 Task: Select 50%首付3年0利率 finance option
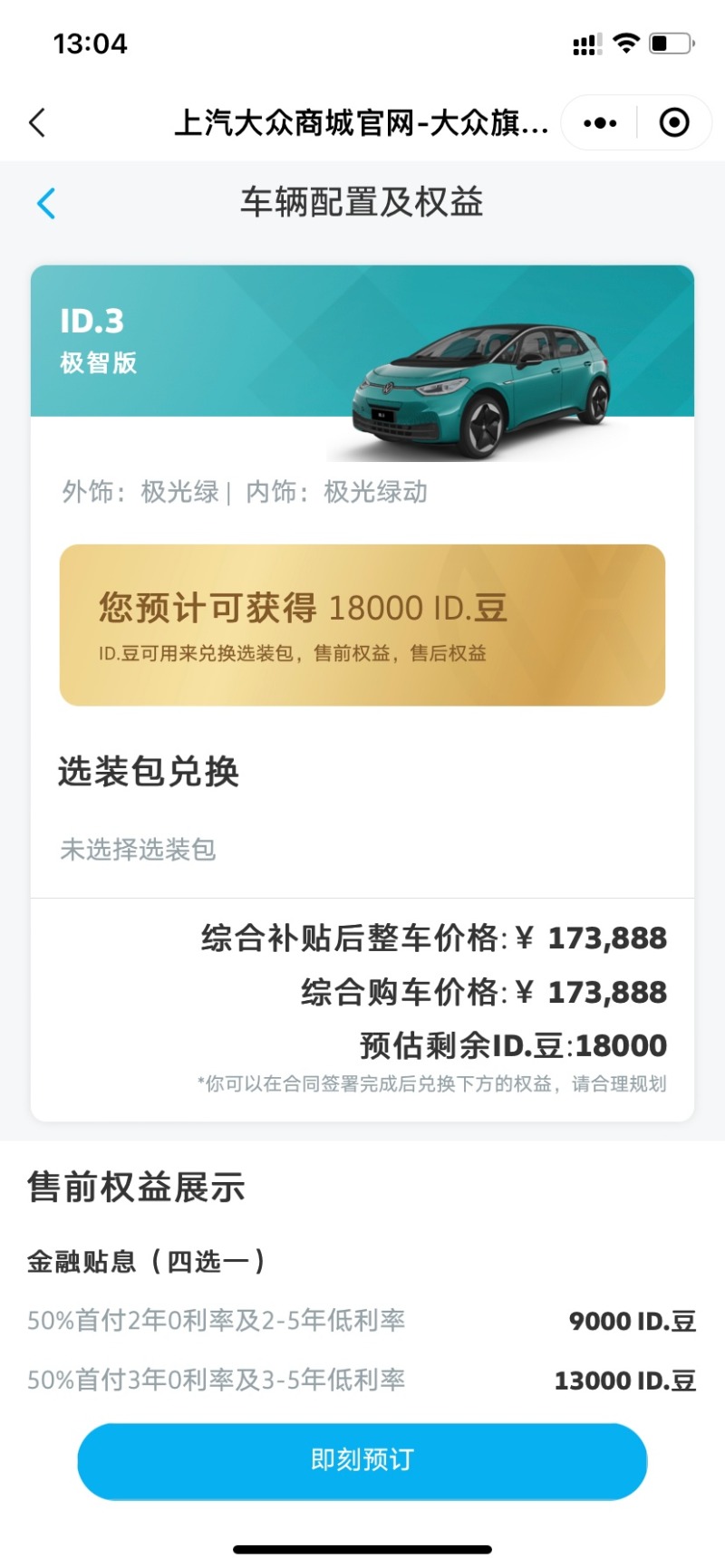click(x=216, y=1380)
